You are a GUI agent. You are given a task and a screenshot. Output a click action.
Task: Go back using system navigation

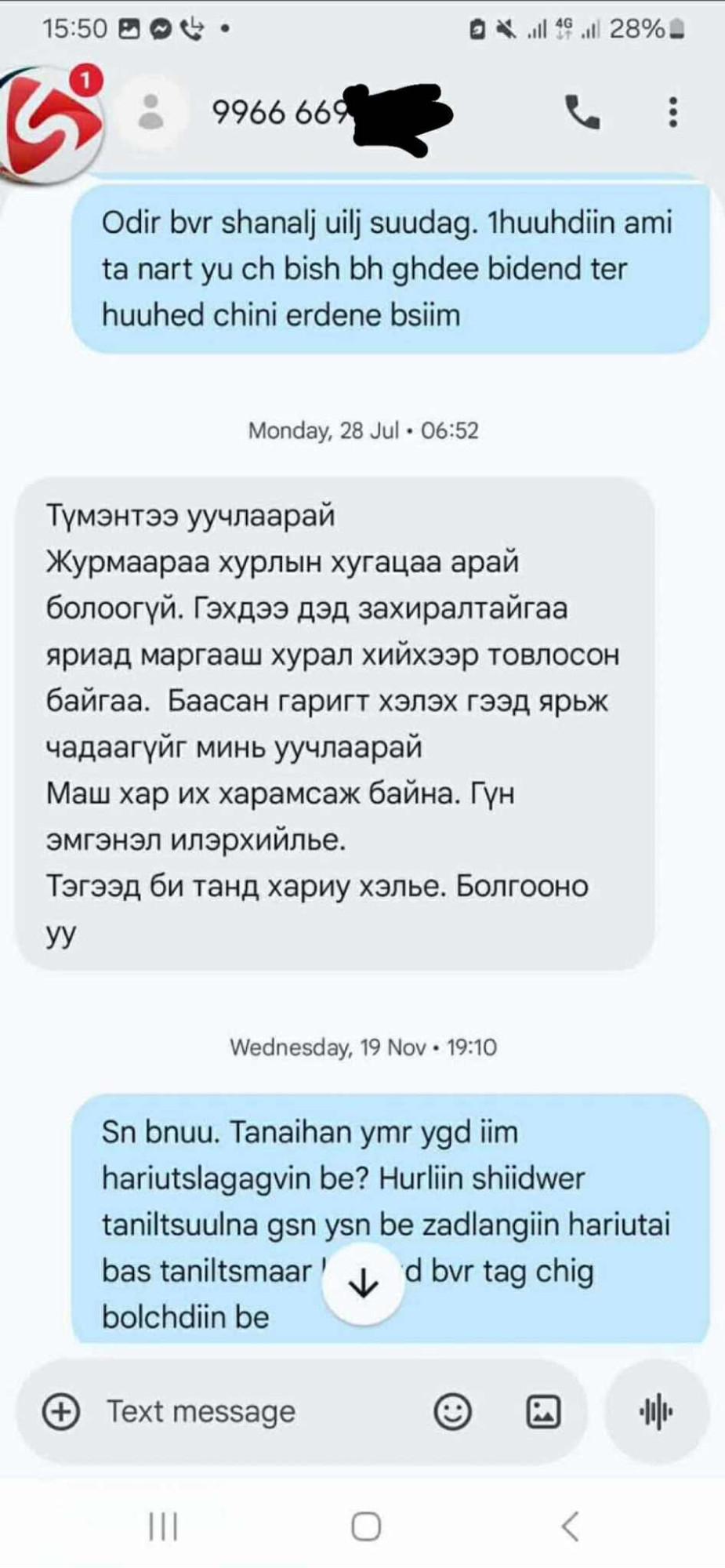[x=571, y=1526]
